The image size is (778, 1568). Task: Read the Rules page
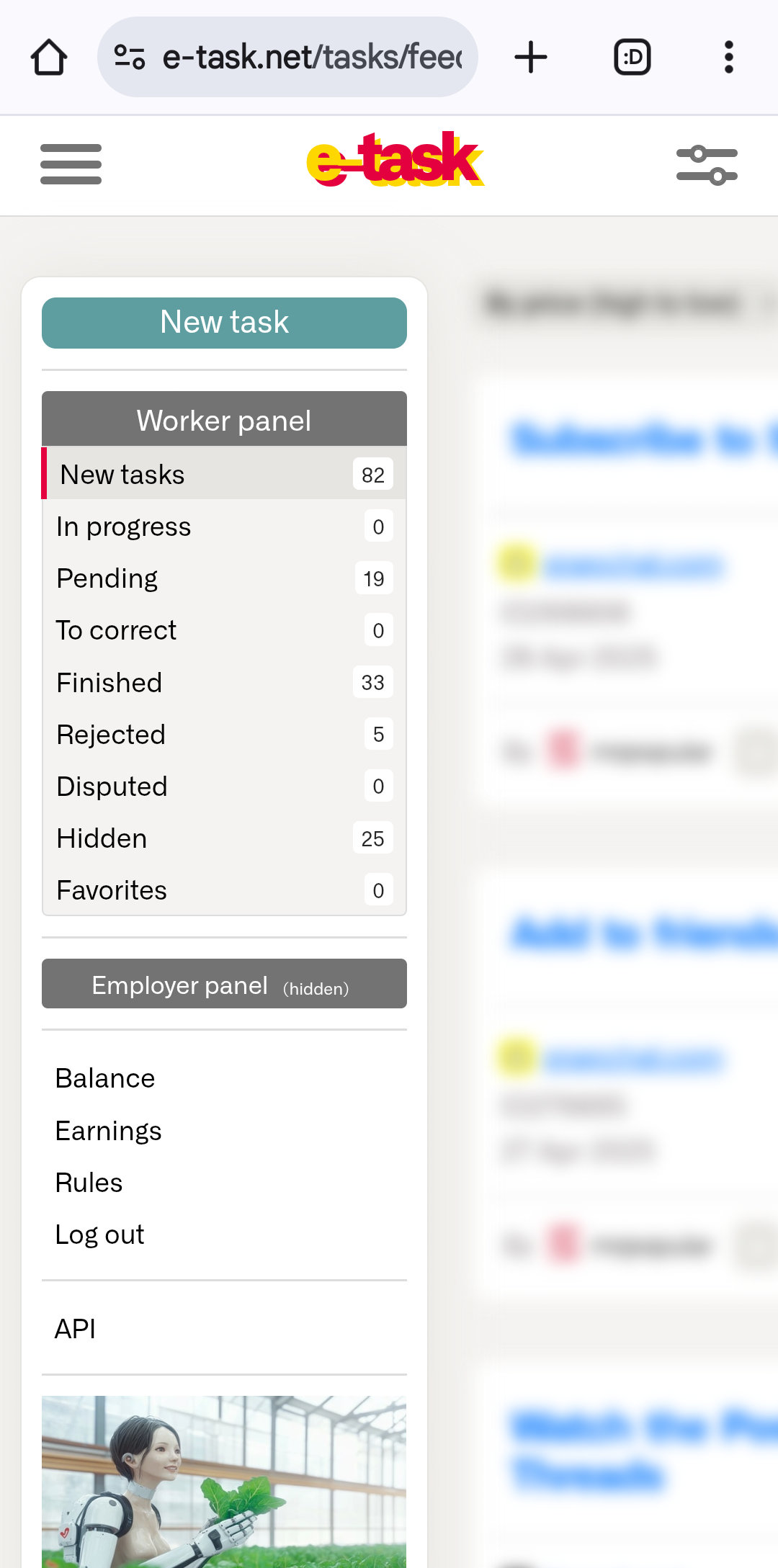point(89,1183)
